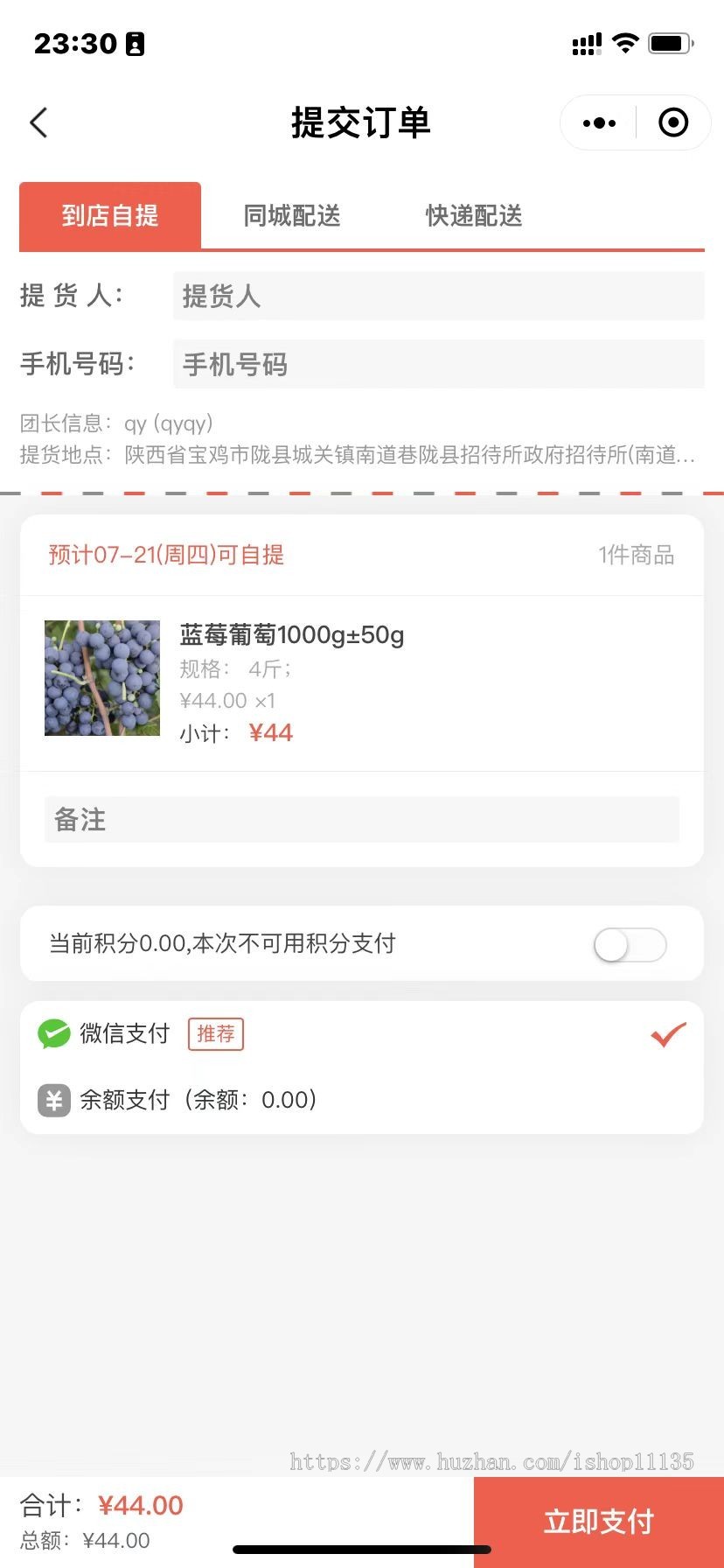Tap the 提货人 name field
Viewport: 724px width, 1568px height.
[437, 296]
